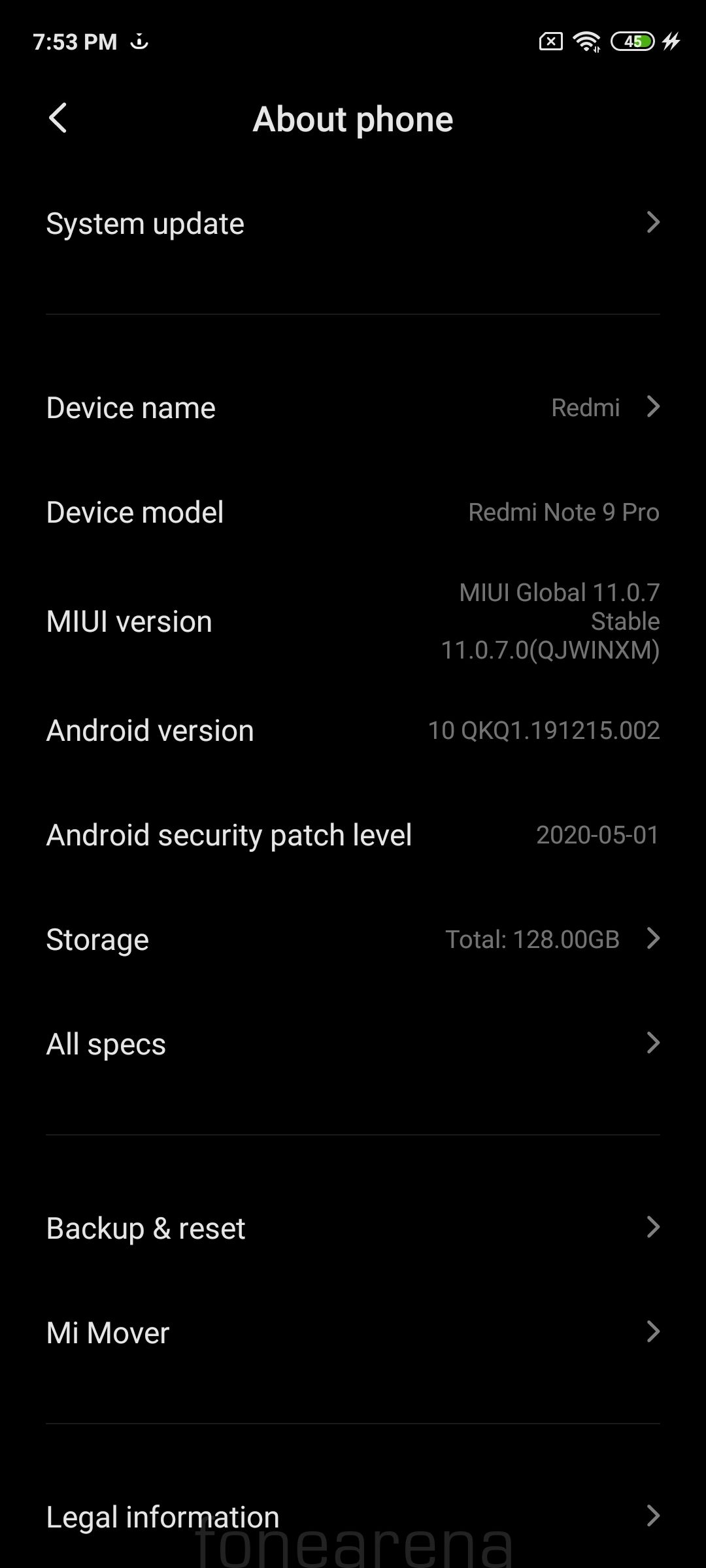Open System update

coord(353,223)
